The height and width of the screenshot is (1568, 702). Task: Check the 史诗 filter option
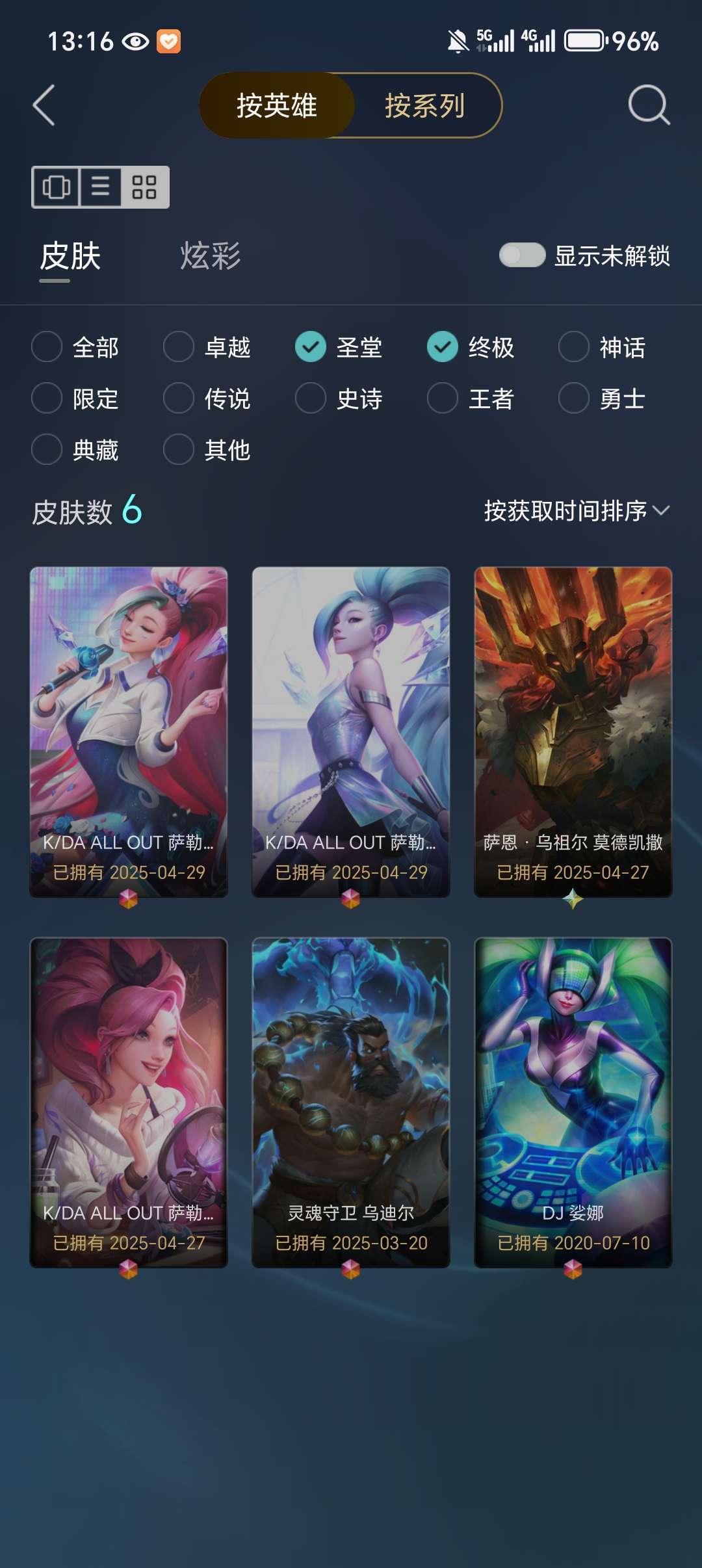339,399
